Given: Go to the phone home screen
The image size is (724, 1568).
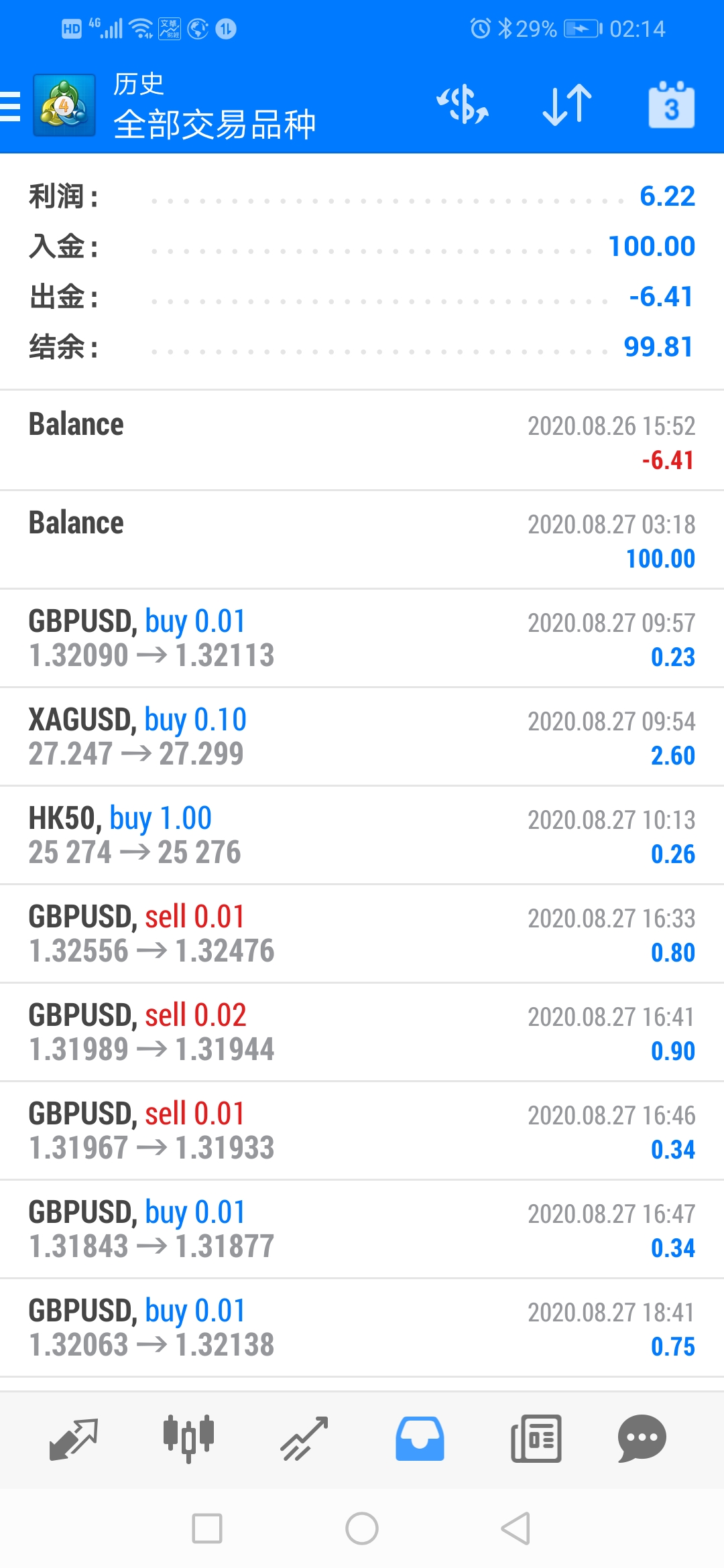Looking at the screenshot, I should 362,1528.
